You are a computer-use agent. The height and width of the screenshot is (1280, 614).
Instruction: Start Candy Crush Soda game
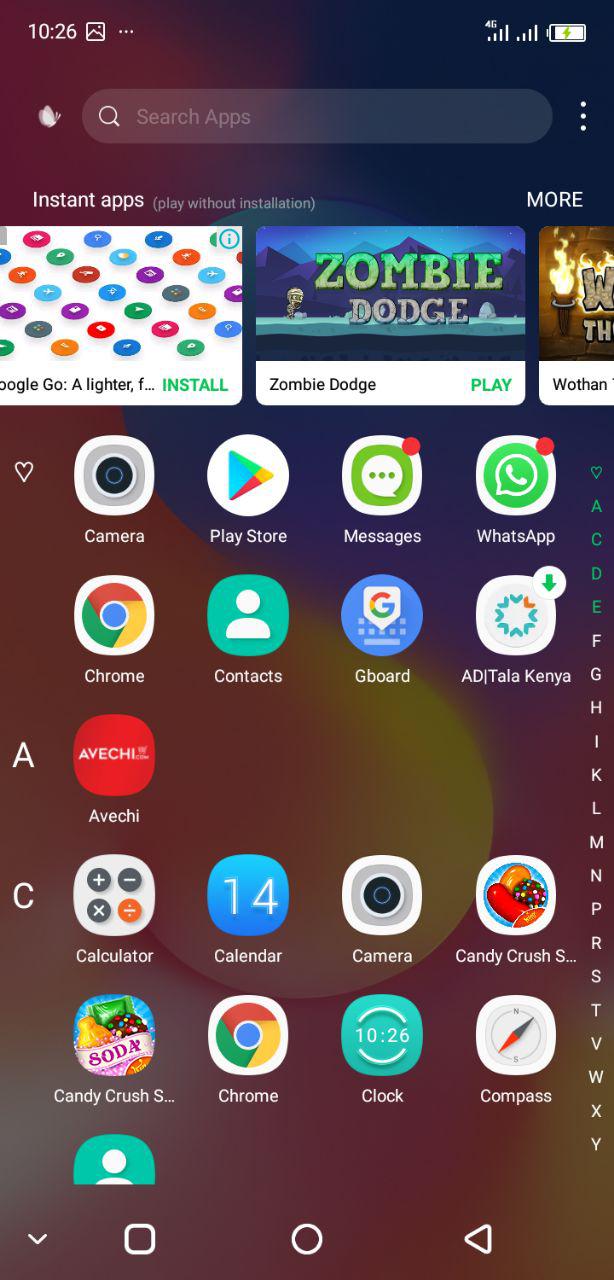pos(114,1050)
